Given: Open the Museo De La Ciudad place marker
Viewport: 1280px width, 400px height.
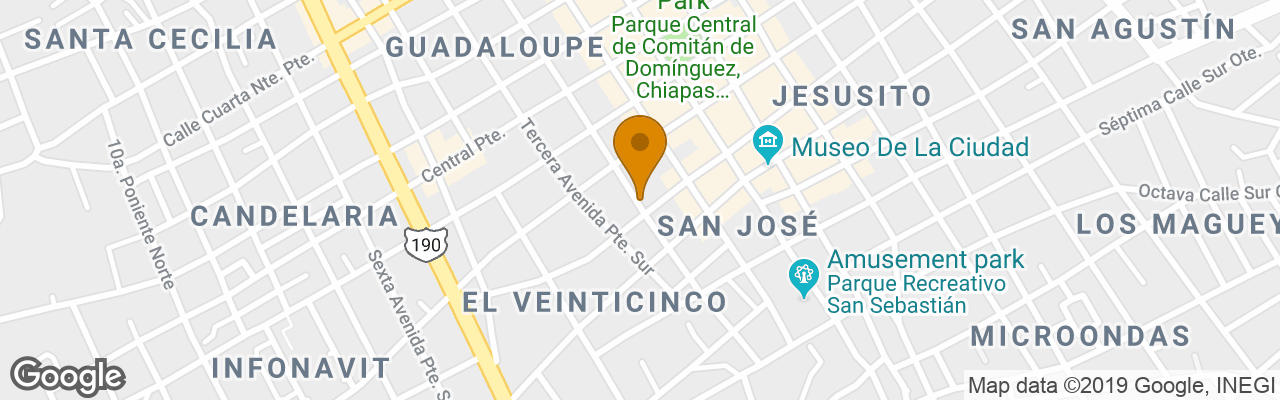Looking at the screenshot, I should 768,146.
